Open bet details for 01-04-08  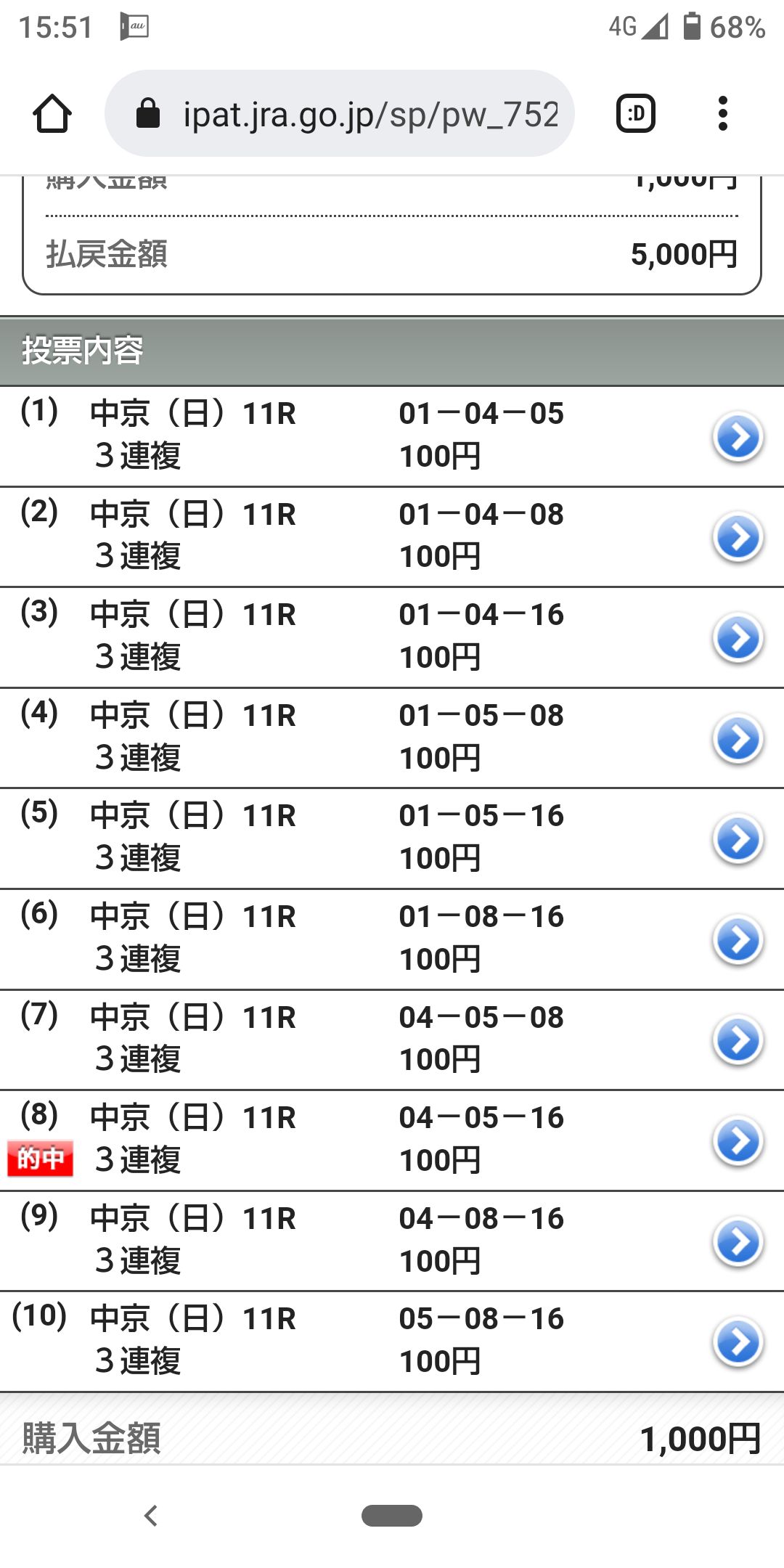pos(738,538)
